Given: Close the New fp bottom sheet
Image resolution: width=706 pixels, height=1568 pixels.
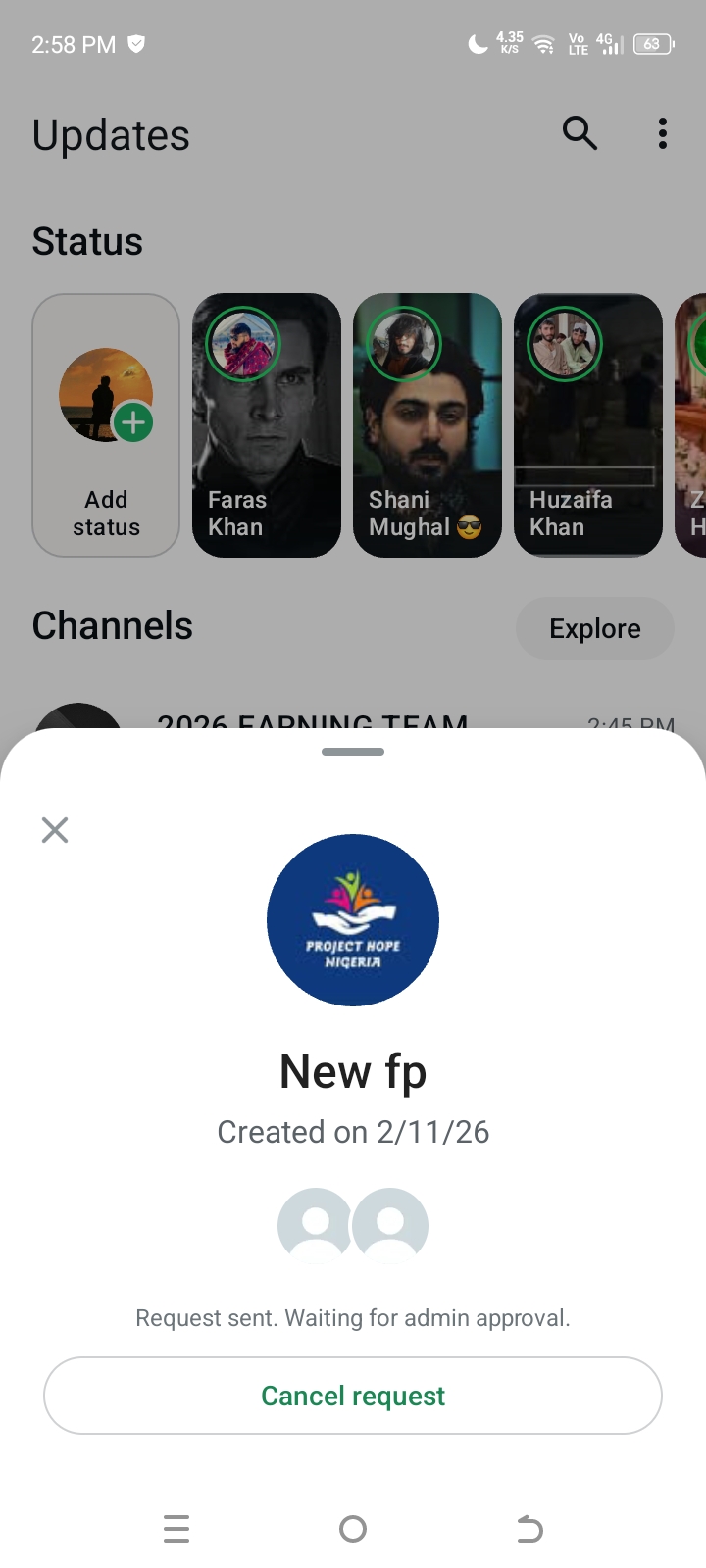Looking at the screenshot, I should pyautogui.click(x=55, y=830).
